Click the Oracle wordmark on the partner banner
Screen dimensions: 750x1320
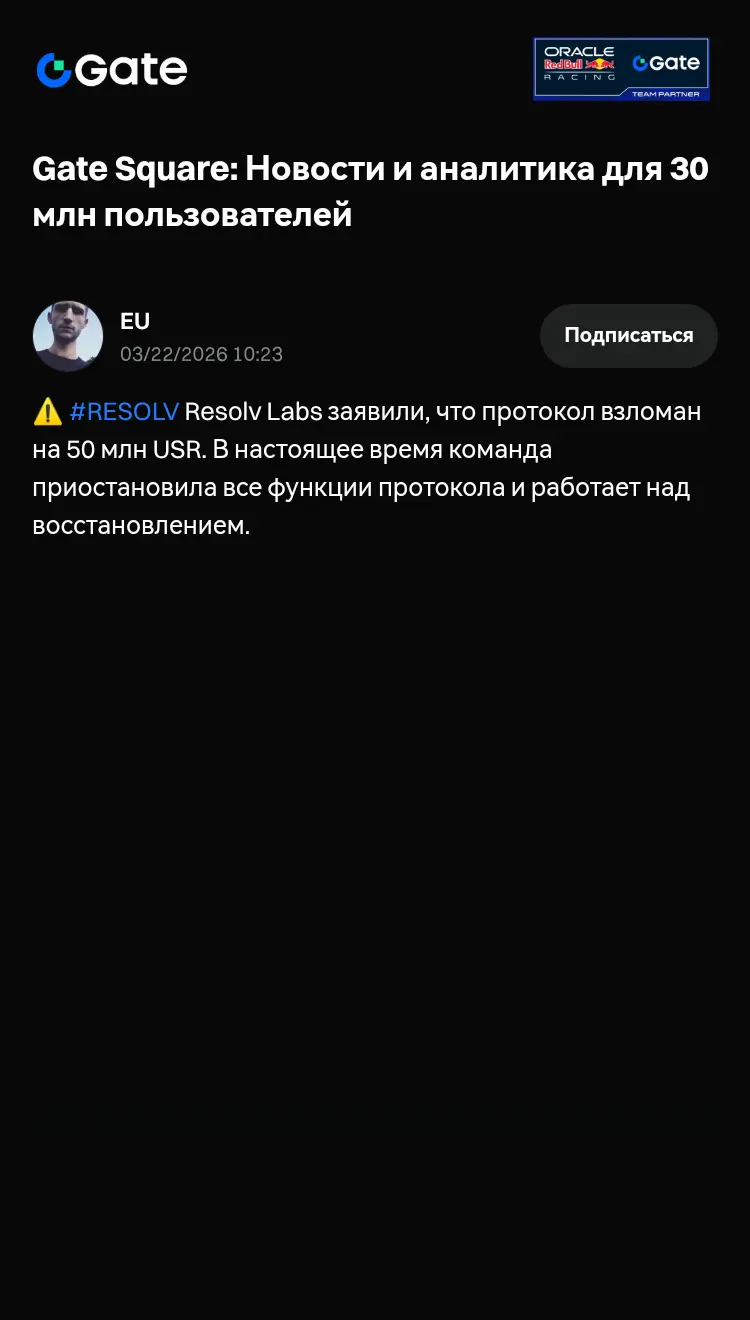coord(578,51)
